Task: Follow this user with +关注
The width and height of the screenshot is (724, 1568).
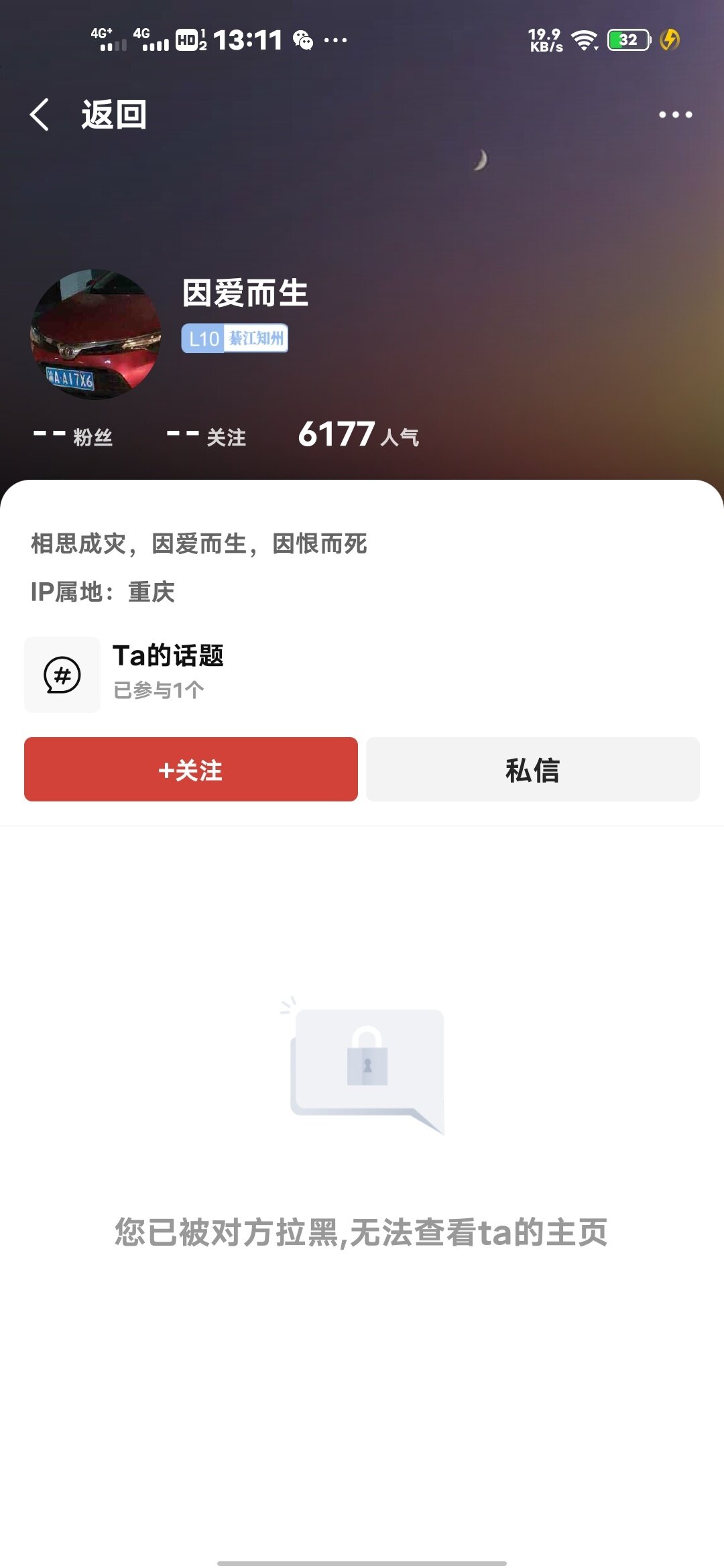Action: coord(191,769)
